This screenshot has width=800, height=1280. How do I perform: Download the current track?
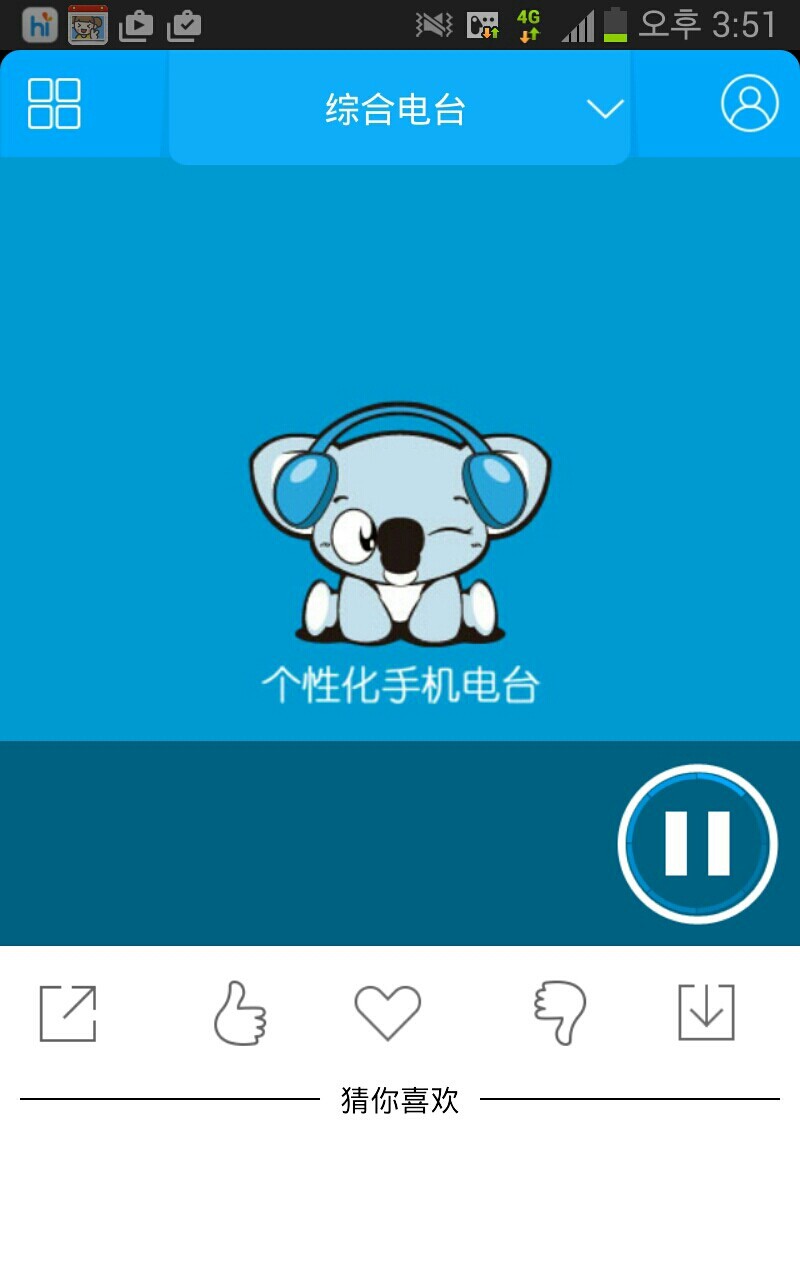pyautogui.click(x=706, y=1012)
